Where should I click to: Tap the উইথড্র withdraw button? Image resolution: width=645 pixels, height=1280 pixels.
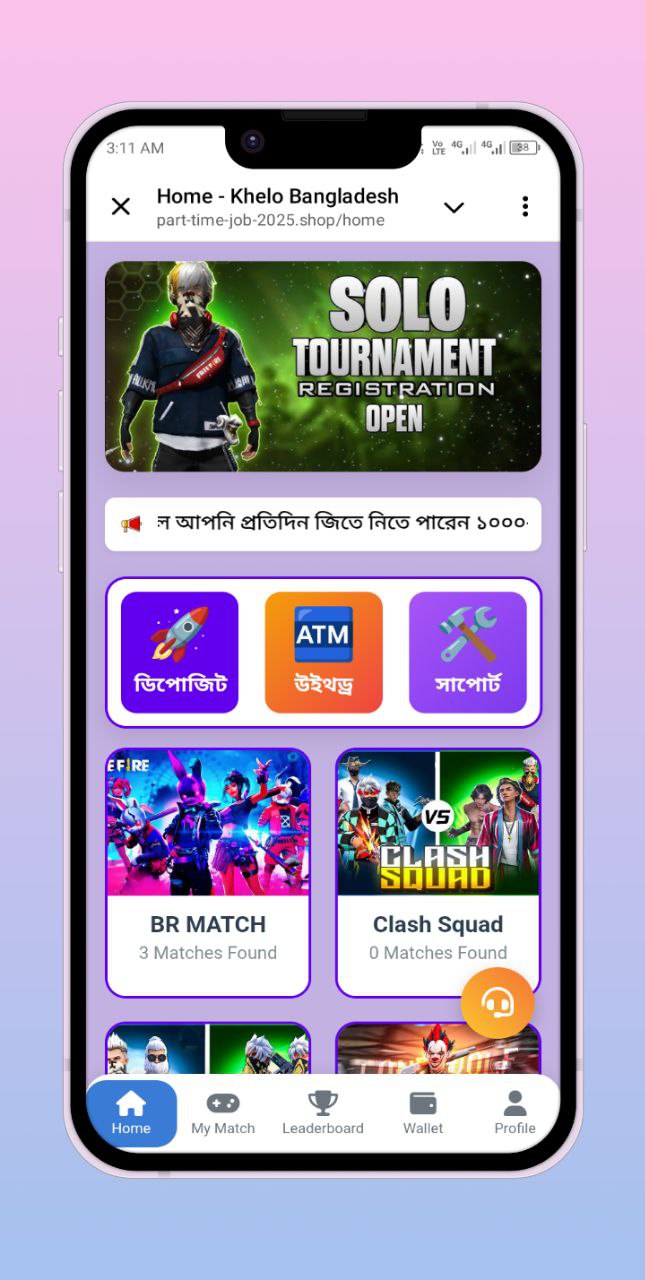[x=323, y=652]
